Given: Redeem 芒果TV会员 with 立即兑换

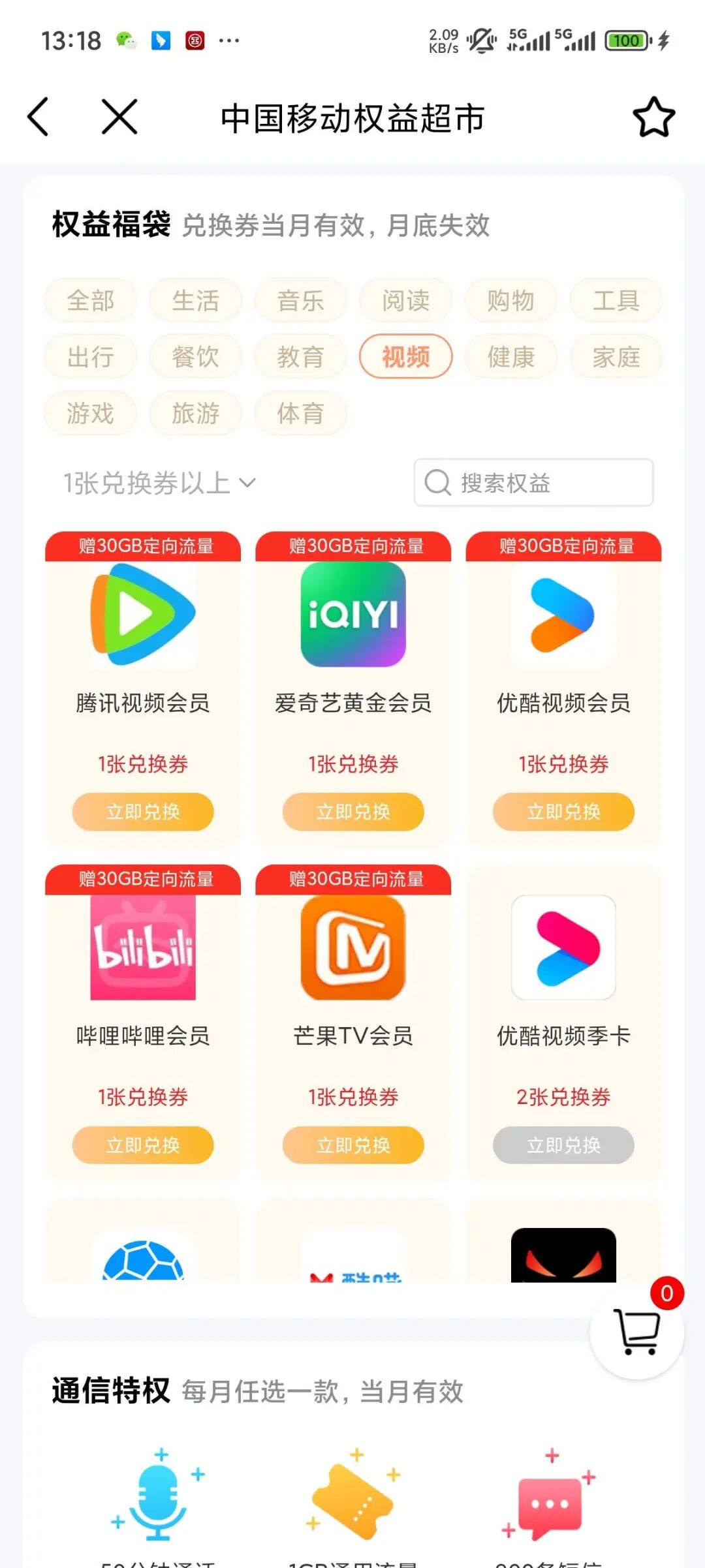Looking at the screenshot, I should coord(353,1145).
